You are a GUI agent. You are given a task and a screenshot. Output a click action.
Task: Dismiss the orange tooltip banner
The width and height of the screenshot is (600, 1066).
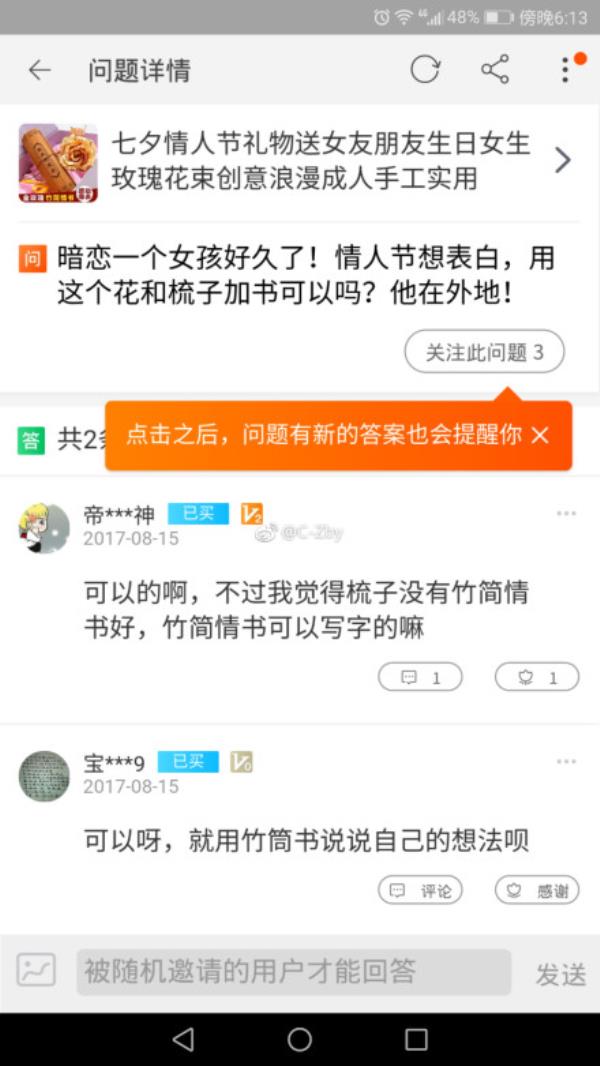point(540,435)
